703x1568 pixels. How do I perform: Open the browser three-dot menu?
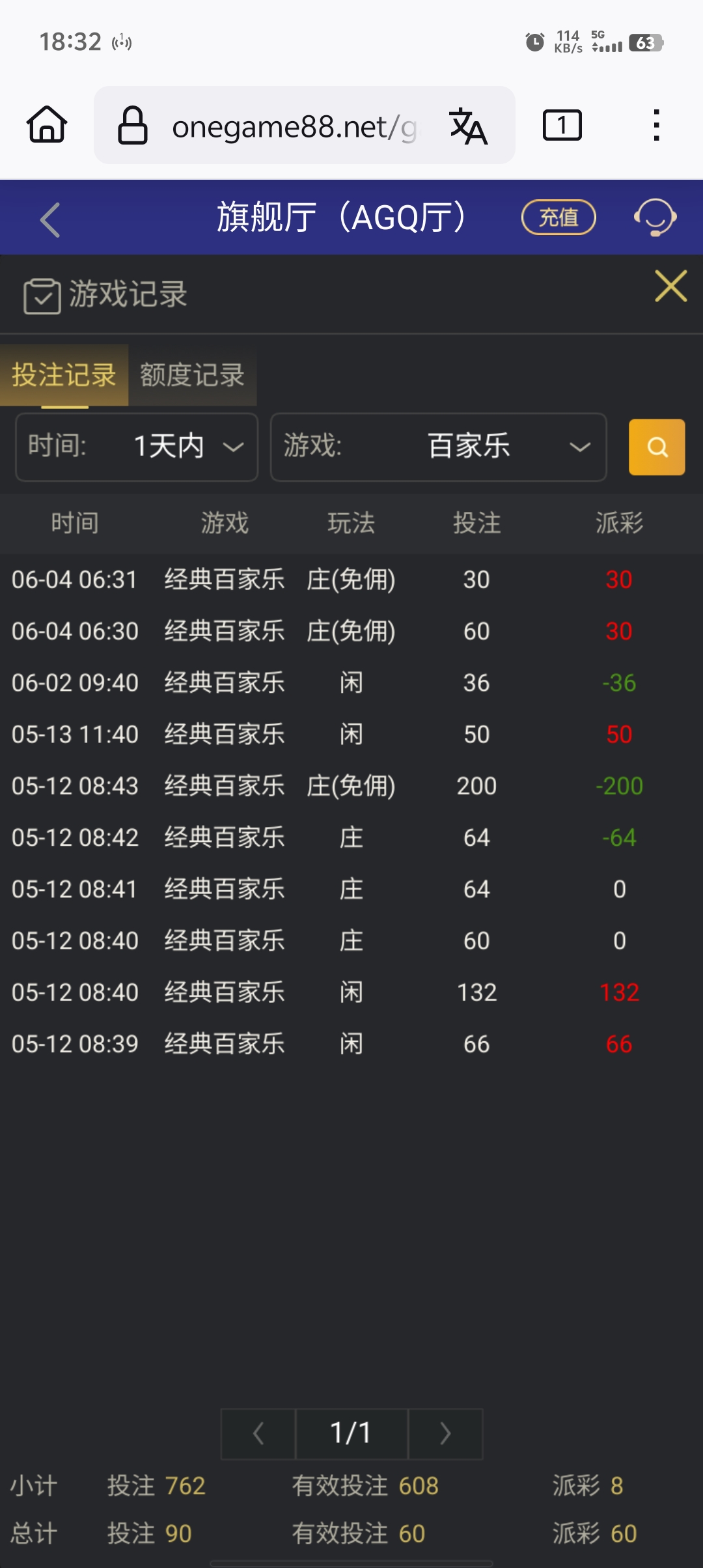coord(657,125)
